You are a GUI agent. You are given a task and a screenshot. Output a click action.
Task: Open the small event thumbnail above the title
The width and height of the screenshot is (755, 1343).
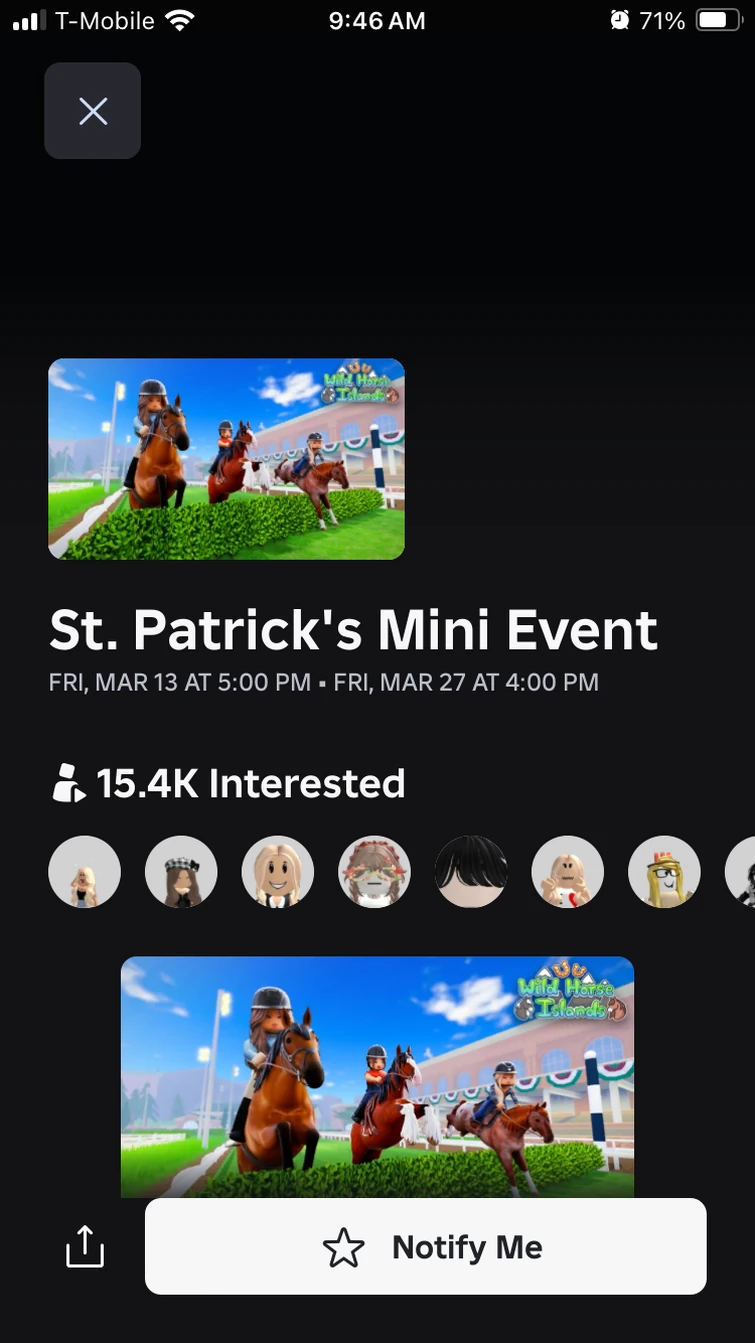[x=226, y=459]
